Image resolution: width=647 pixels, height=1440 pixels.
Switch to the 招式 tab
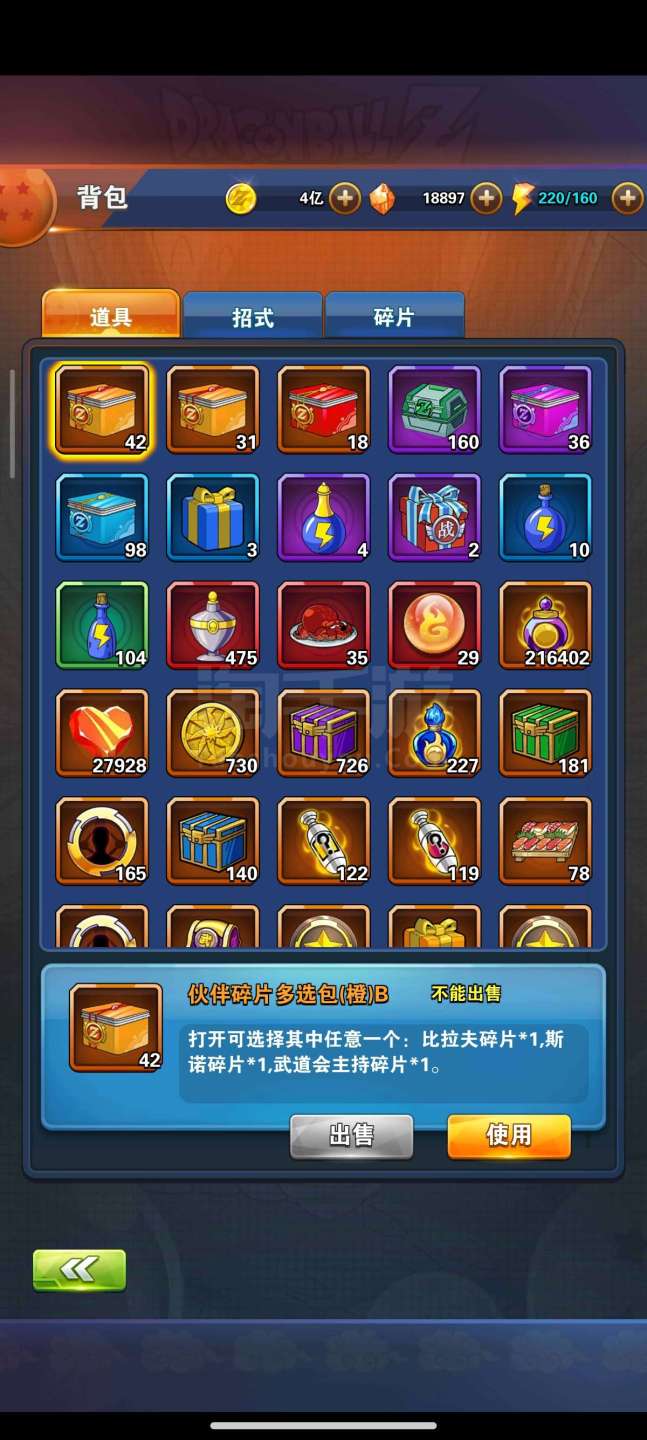[x=253, y=315]
